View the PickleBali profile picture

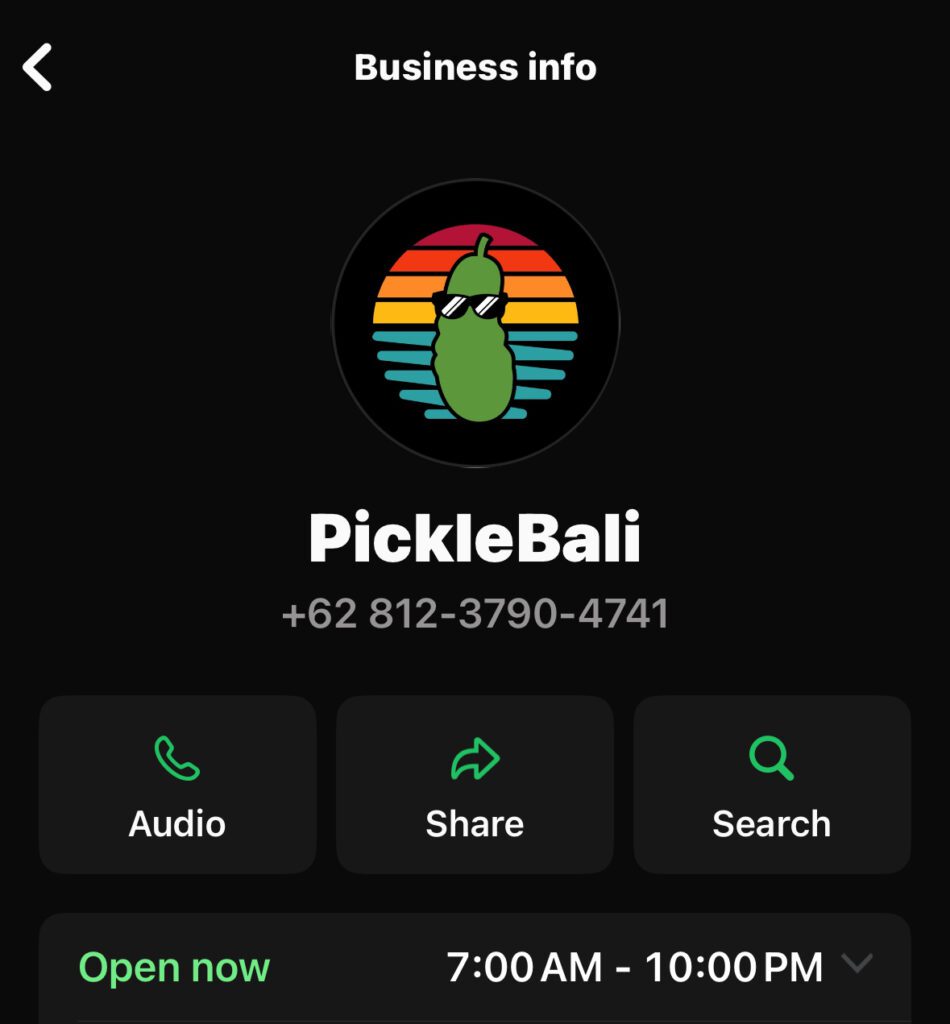[x=475, y=323]
